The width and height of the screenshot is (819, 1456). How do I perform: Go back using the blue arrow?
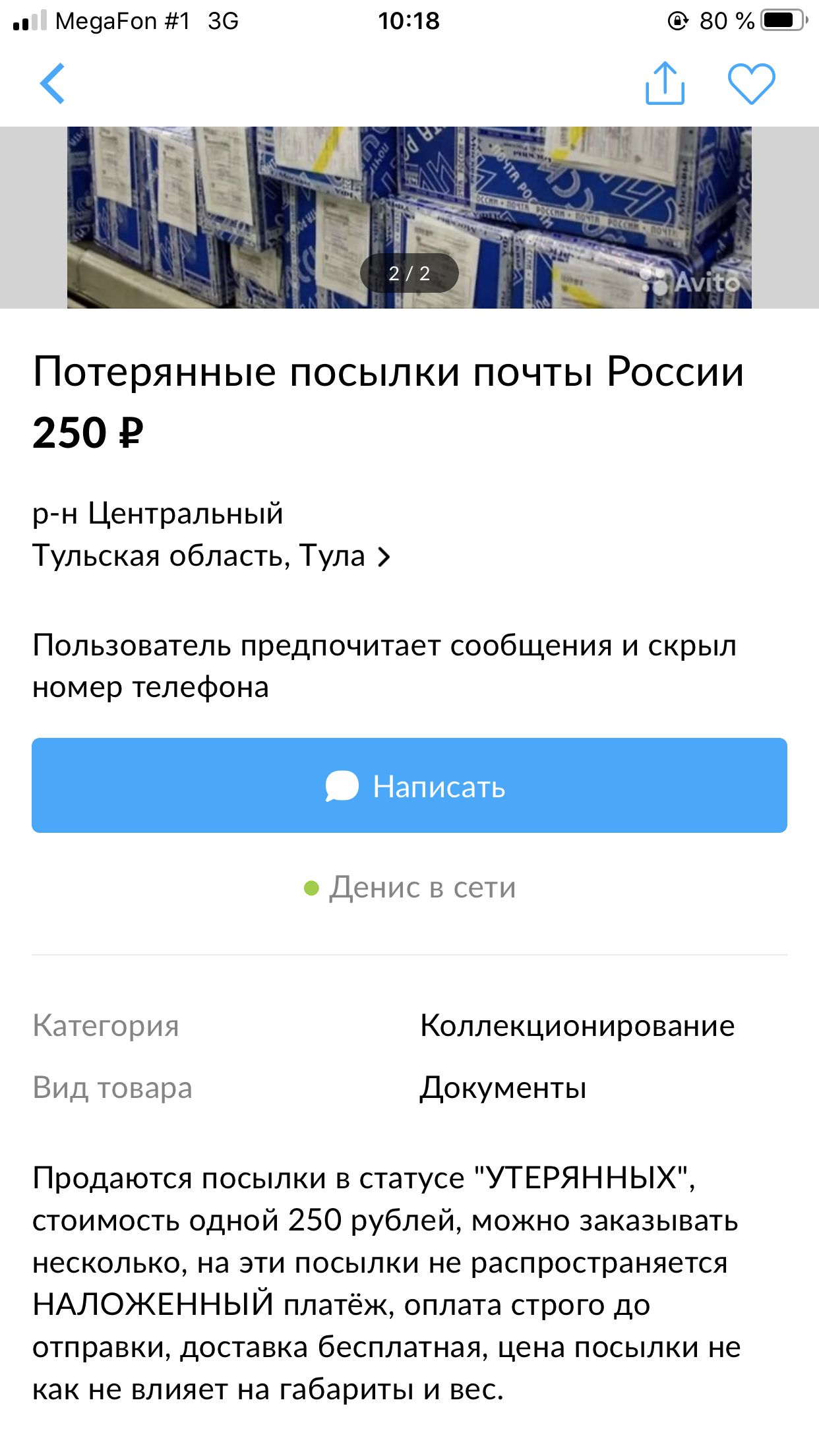[53, 84]
